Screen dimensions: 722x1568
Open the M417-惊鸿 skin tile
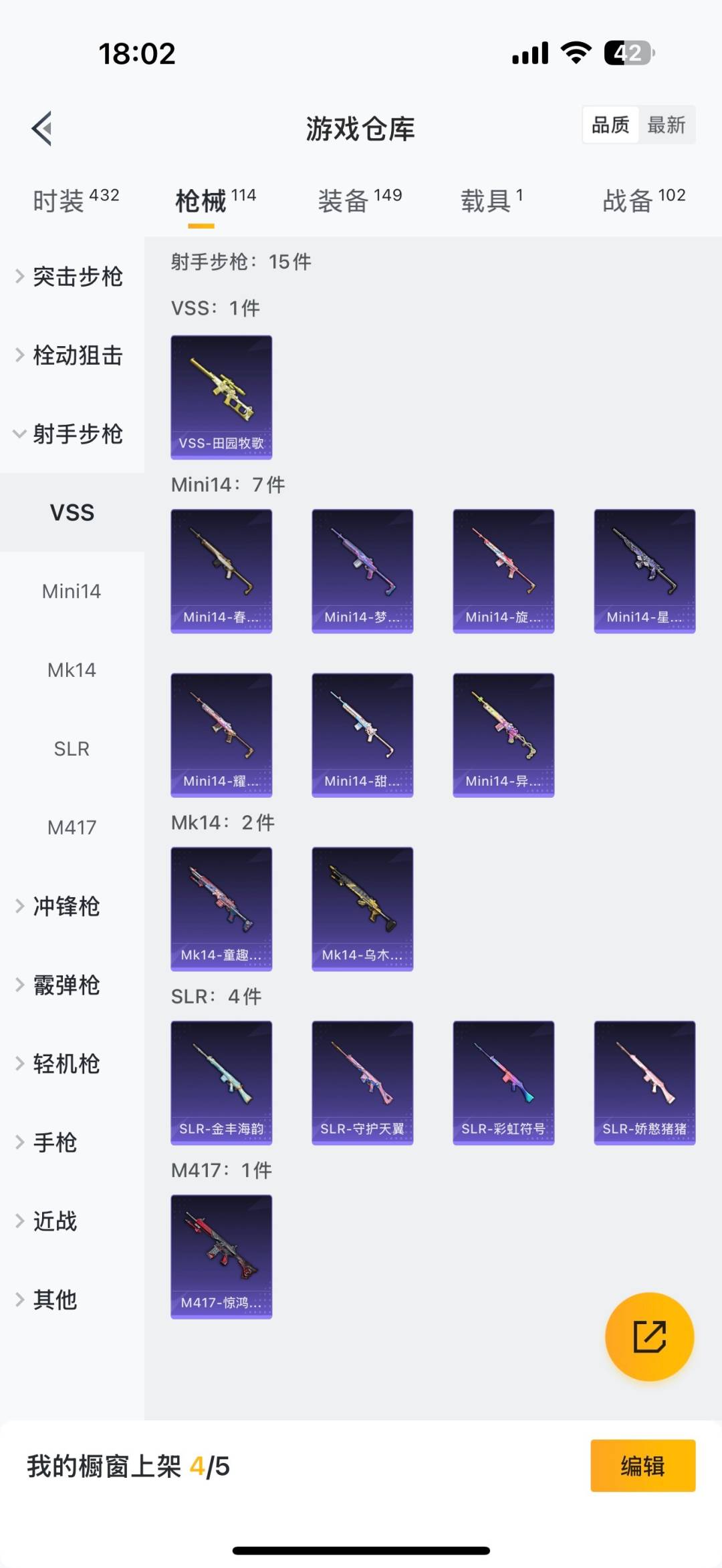(x=221, y=1256)
